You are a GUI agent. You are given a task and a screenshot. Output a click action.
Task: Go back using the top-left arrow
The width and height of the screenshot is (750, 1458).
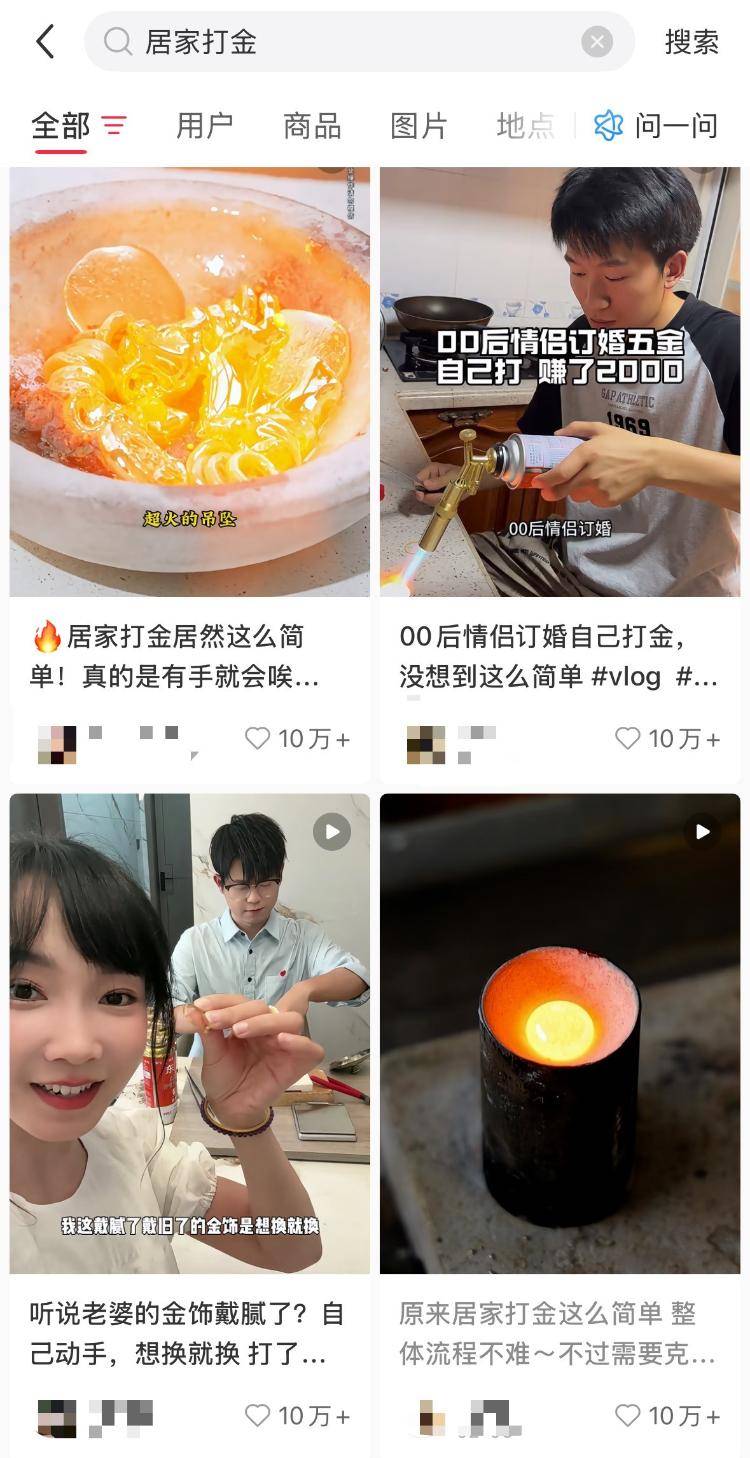pyautogui.click(x=45, y=42)
